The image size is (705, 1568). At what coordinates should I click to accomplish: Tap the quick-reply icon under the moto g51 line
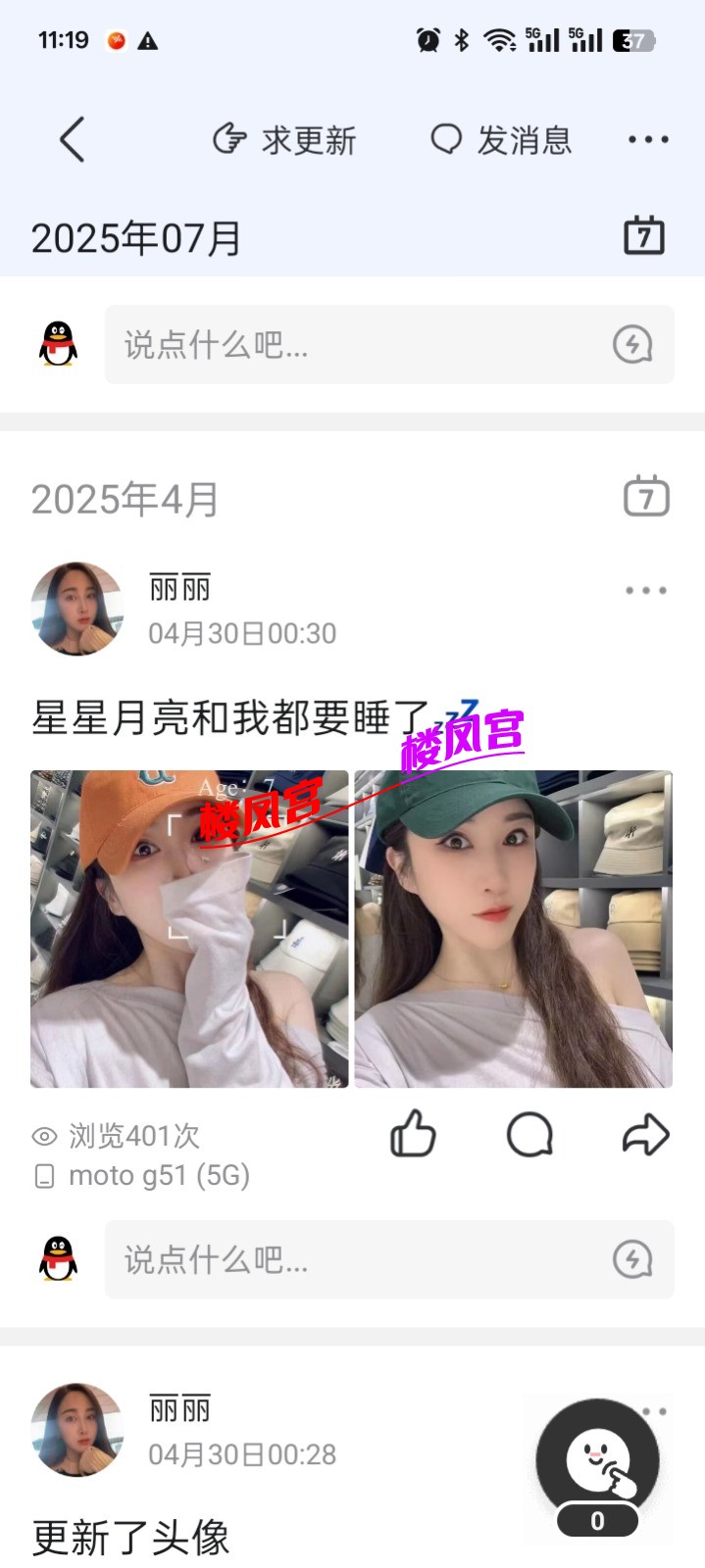click(x=632, y=1260)
